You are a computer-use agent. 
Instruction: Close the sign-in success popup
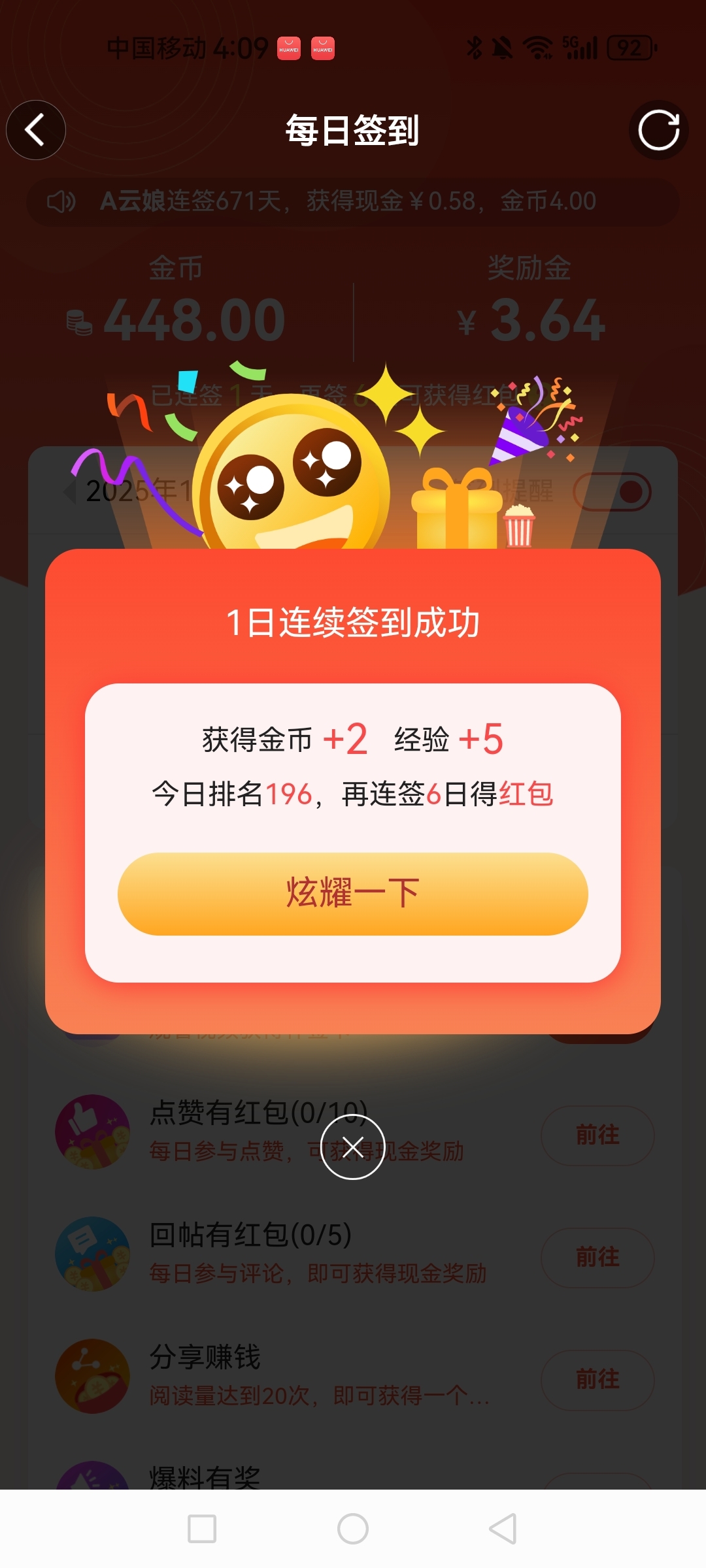click(352, 1147)
